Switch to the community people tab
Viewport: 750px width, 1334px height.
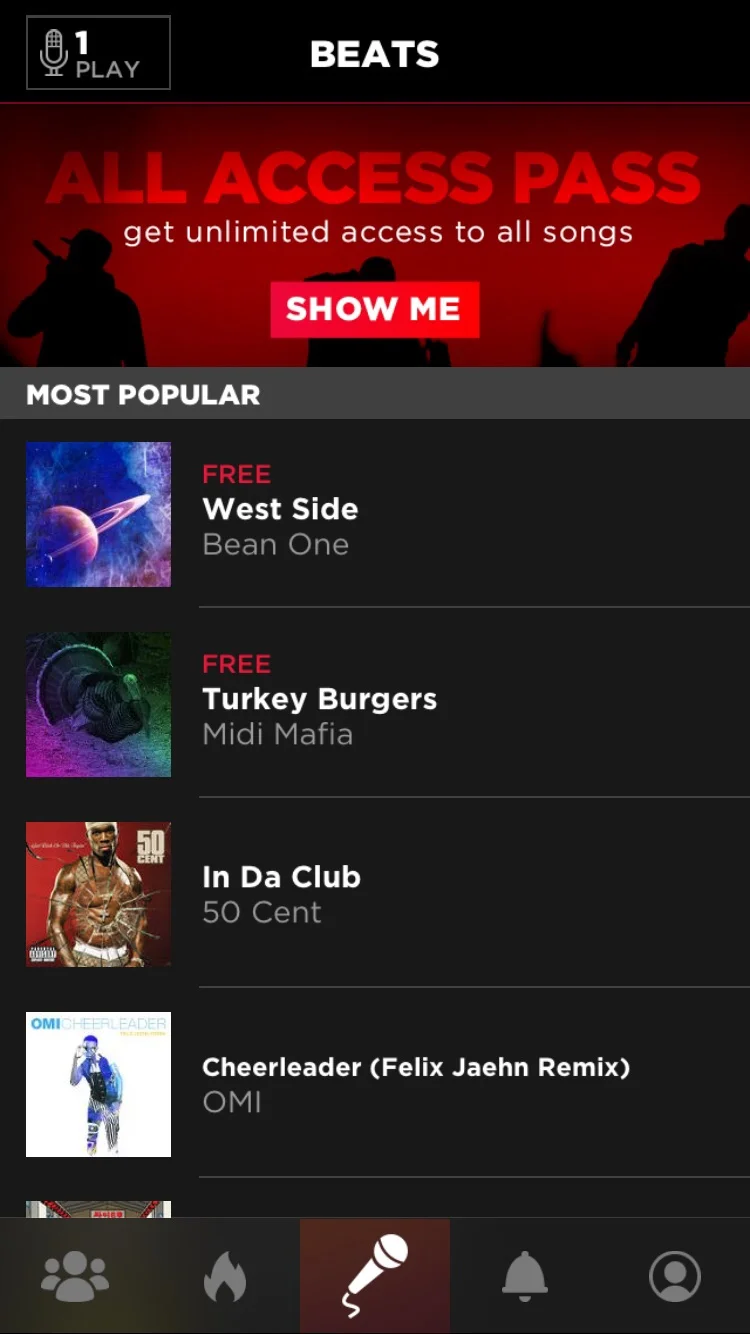75,1276
